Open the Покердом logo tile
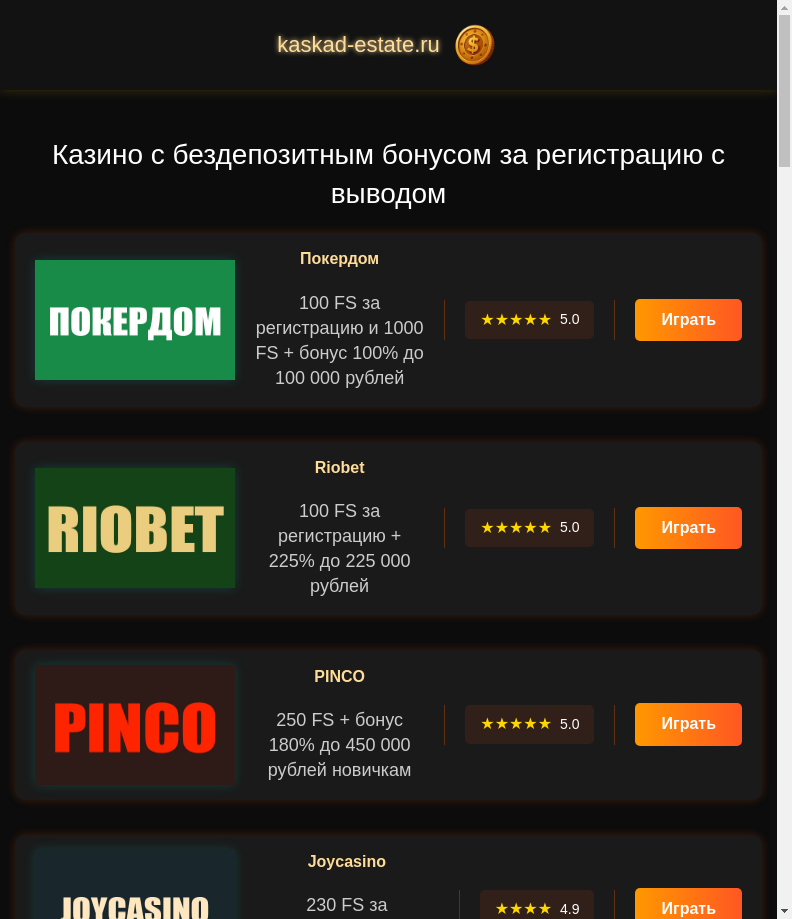 (135, 320)
